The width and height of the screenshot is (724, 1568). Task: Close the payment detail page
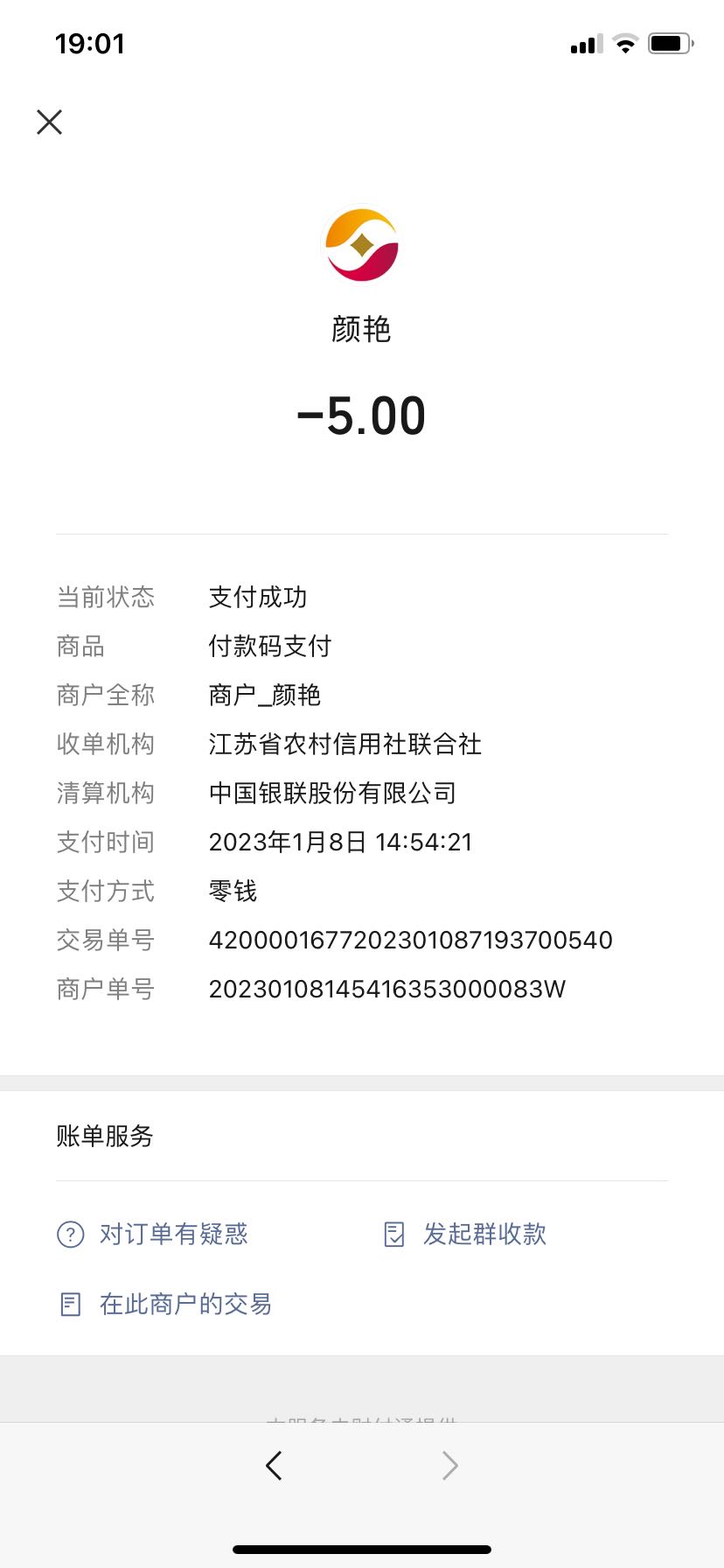coord(50,122)
